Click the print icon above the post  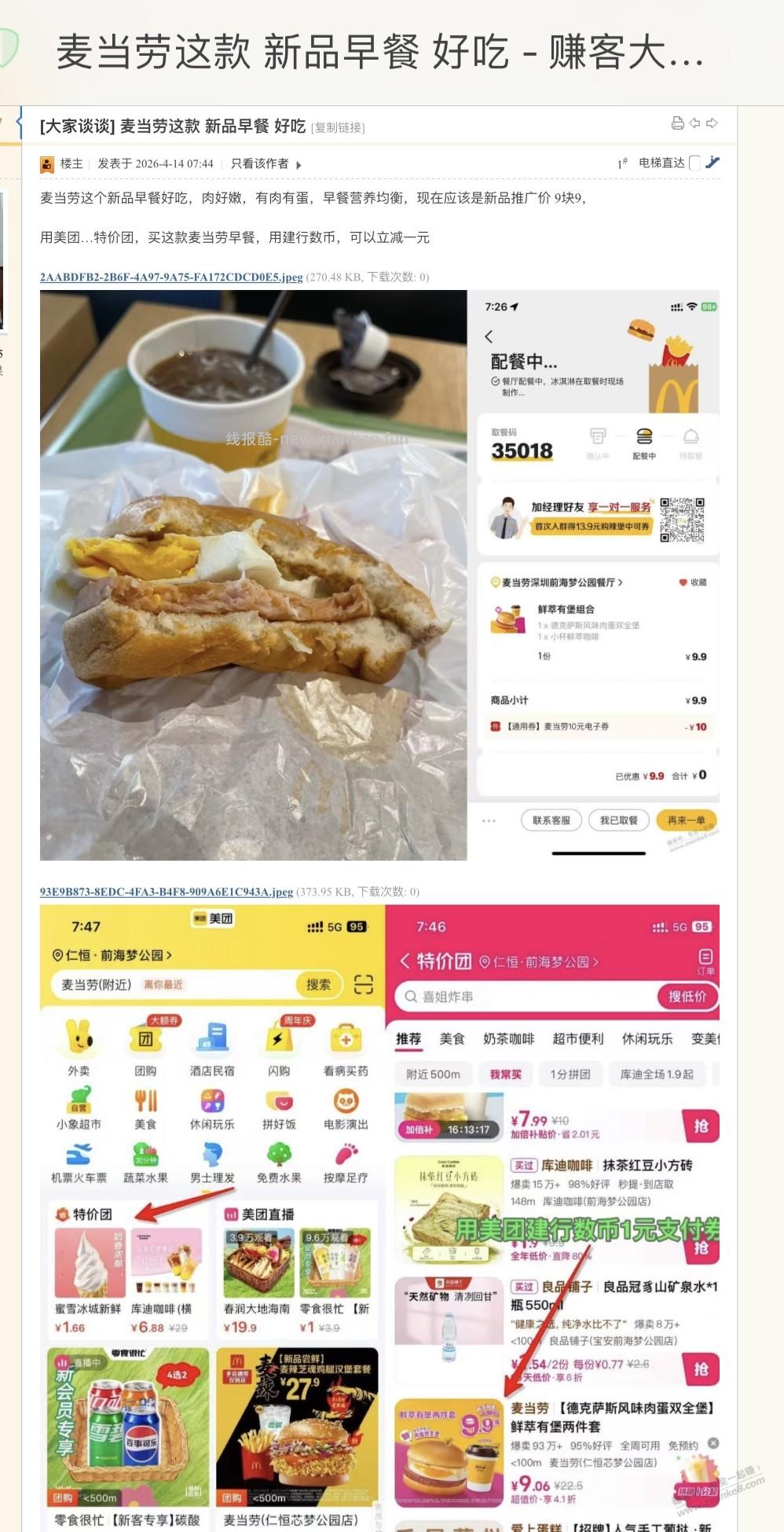click(x=676, y=123)
